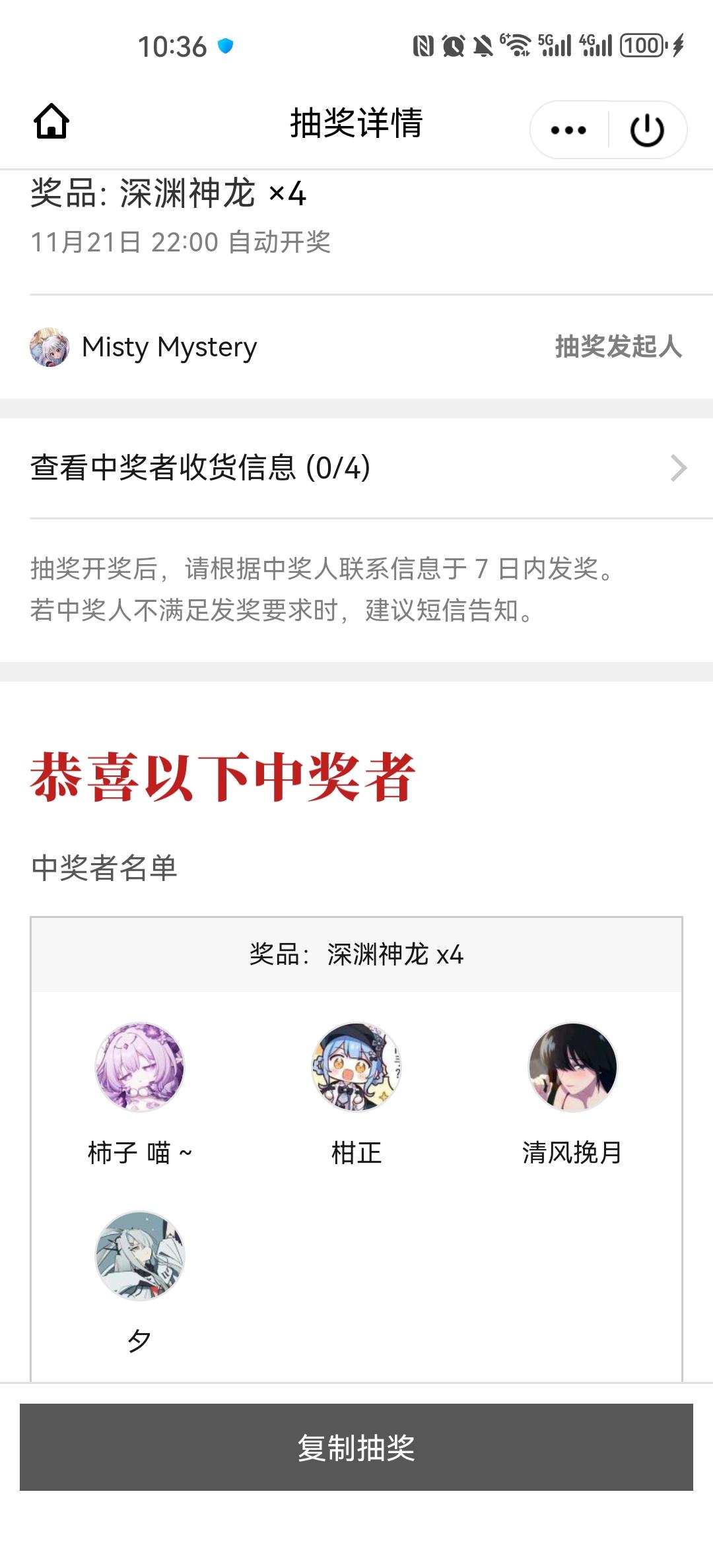This screenshot has width=713, height=1568.
Task: Open the winner shipping information row
Action: (x=264, y=469)
